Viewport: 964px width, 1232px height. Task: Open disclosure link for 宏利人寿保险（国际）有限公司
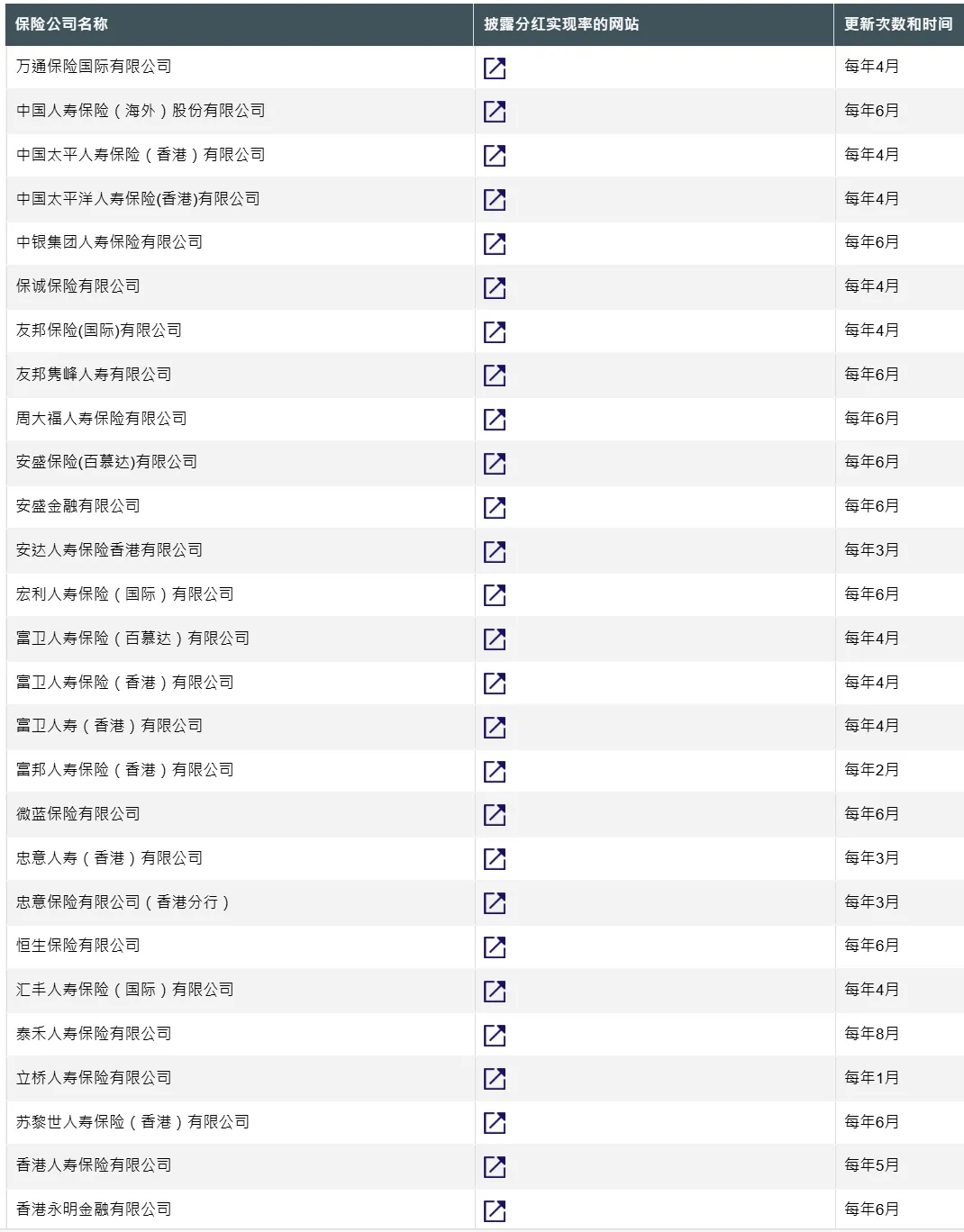coord(495,594)
